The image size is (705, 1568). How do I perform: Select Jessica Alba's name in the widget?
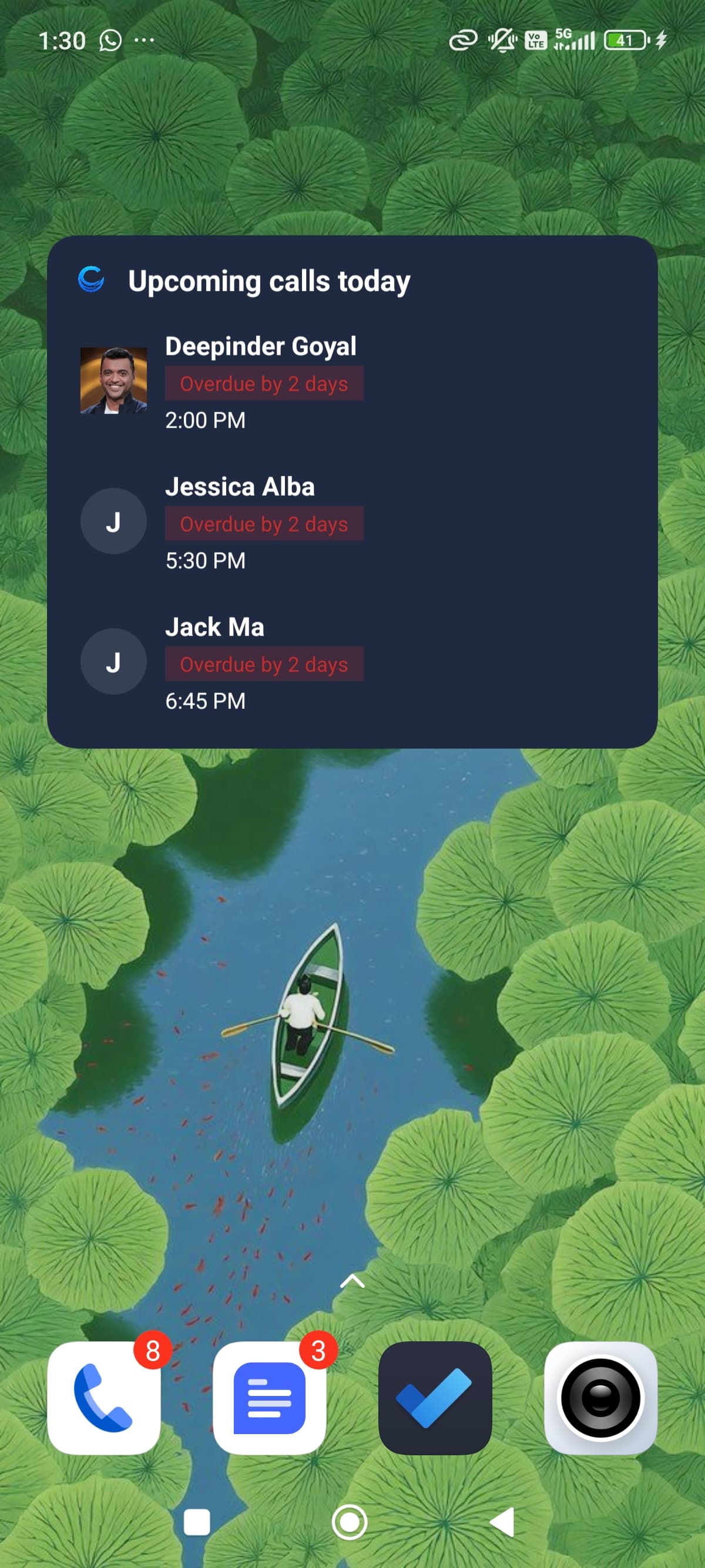(240, 486)
